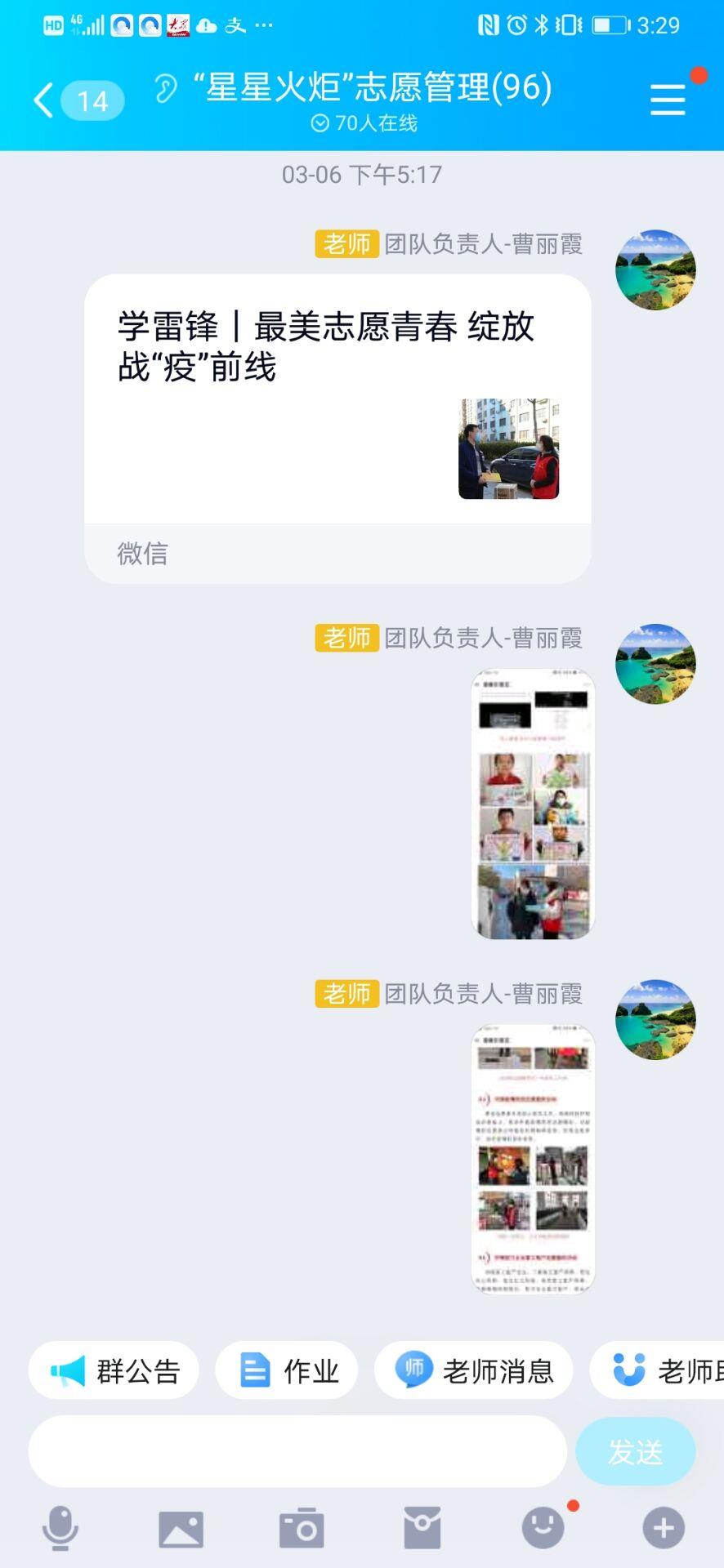View the image with children's drawings
This screenshot has width=724, height=1568.
click(533, 804)
